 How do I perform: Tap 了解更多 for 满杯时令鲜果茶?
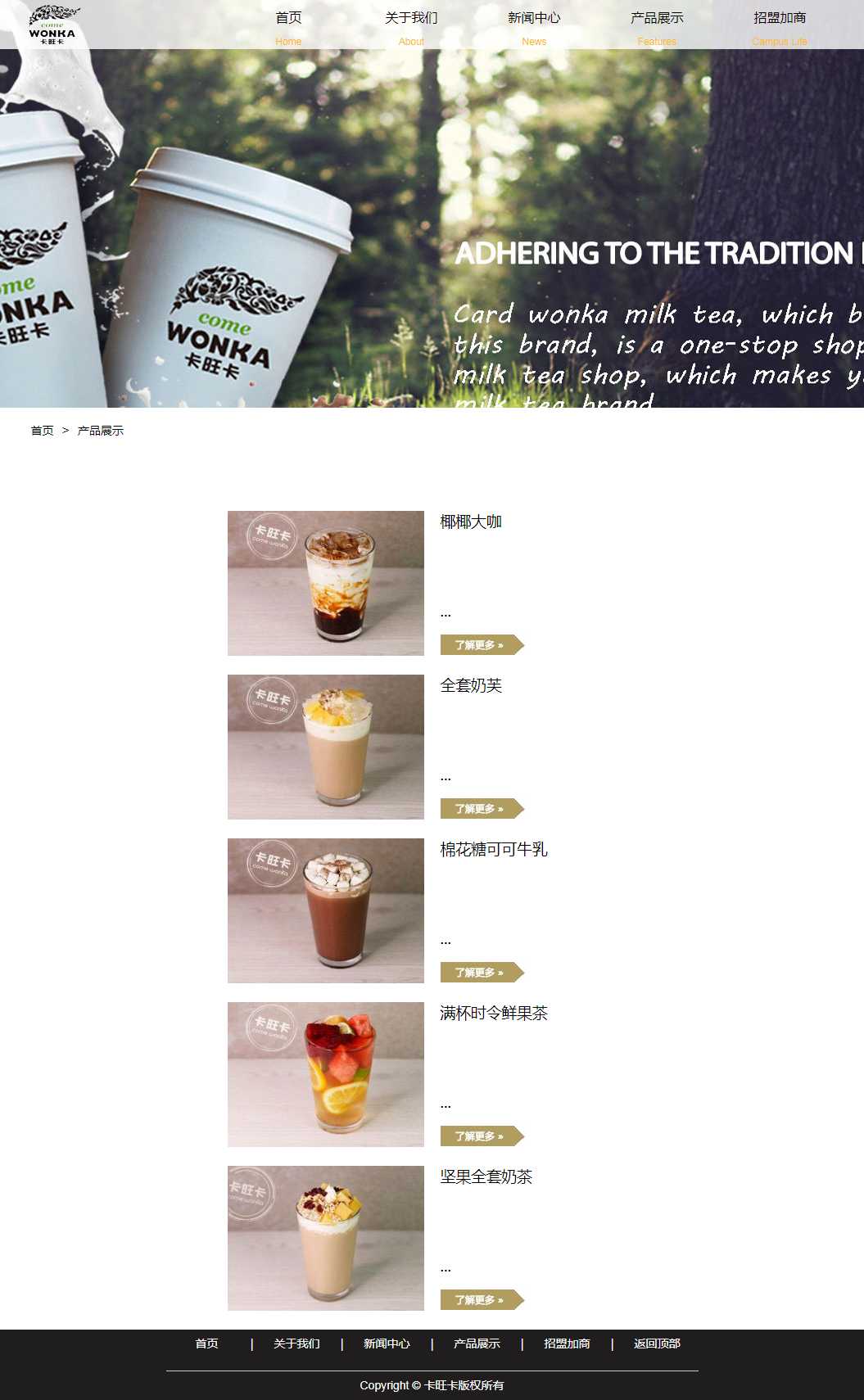coord(481,1136)
